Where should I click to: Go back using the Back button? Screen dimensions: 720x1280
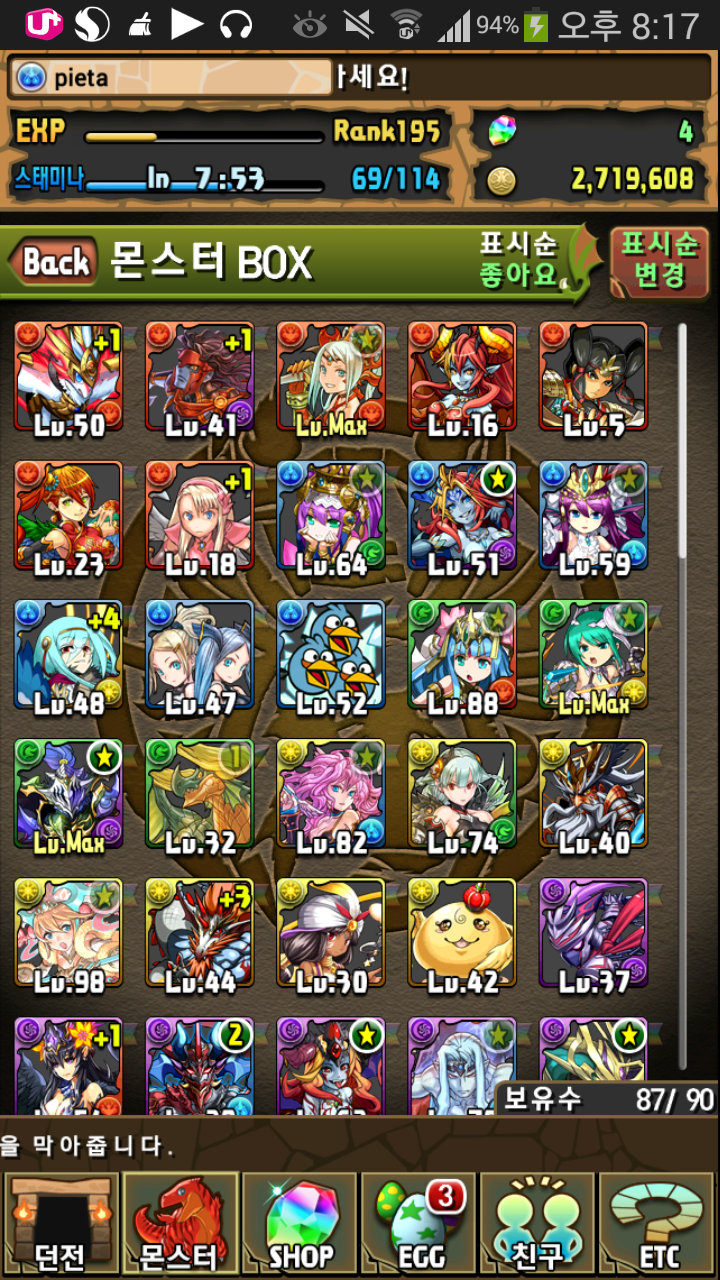(55, 263)
